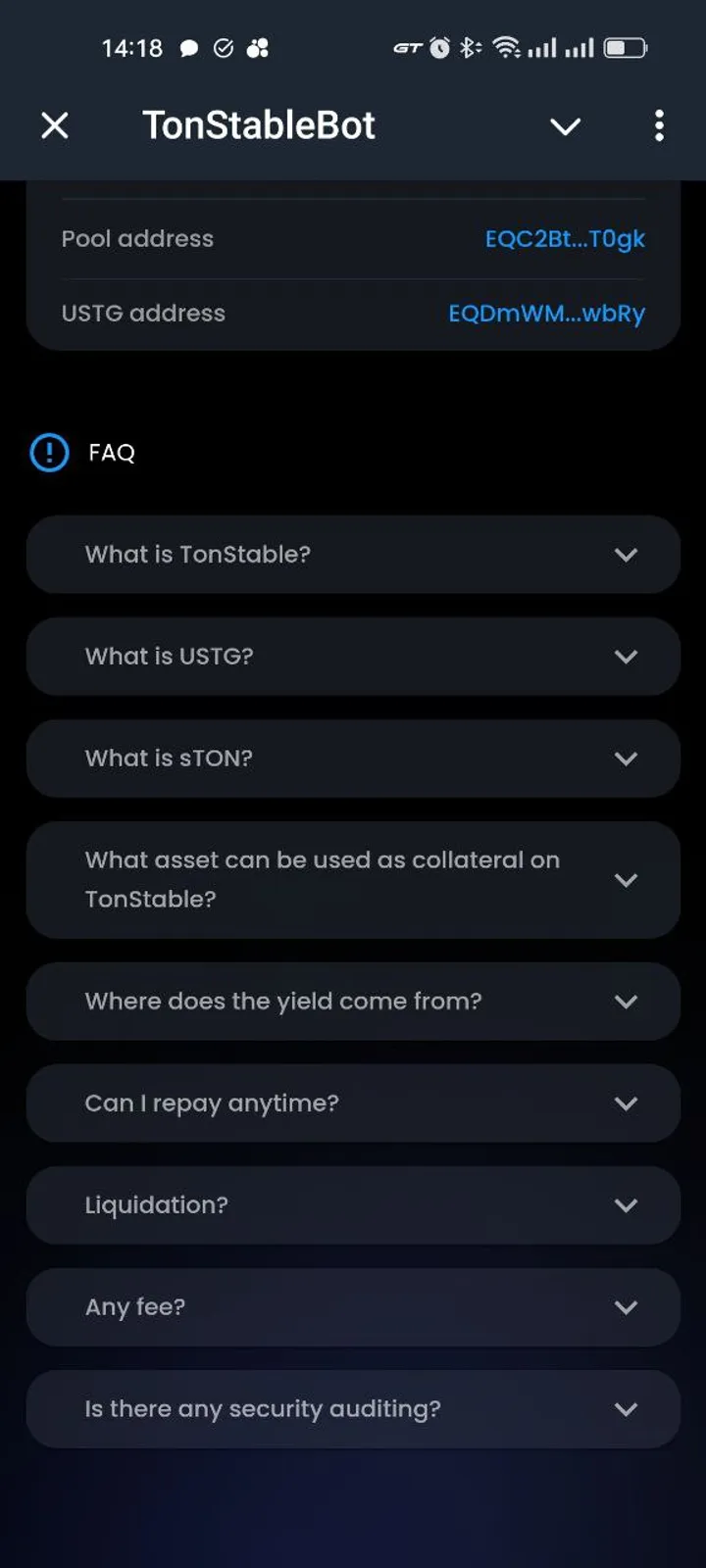This screenshot has height=1568, width=706.
Task: Select the Bluetooth status icon
Action: [470, 46]
